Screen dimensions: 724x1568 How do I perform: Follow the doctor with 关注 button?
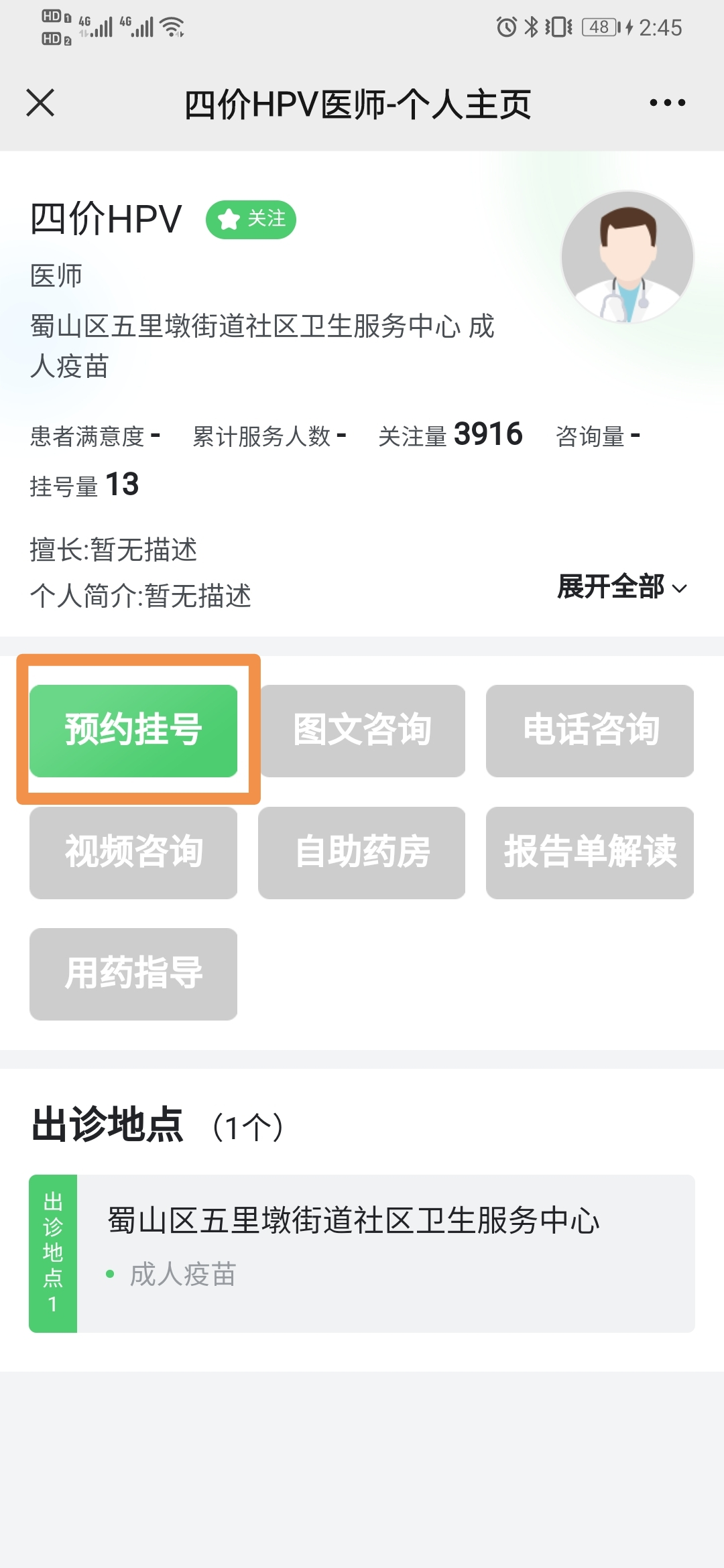251,219
